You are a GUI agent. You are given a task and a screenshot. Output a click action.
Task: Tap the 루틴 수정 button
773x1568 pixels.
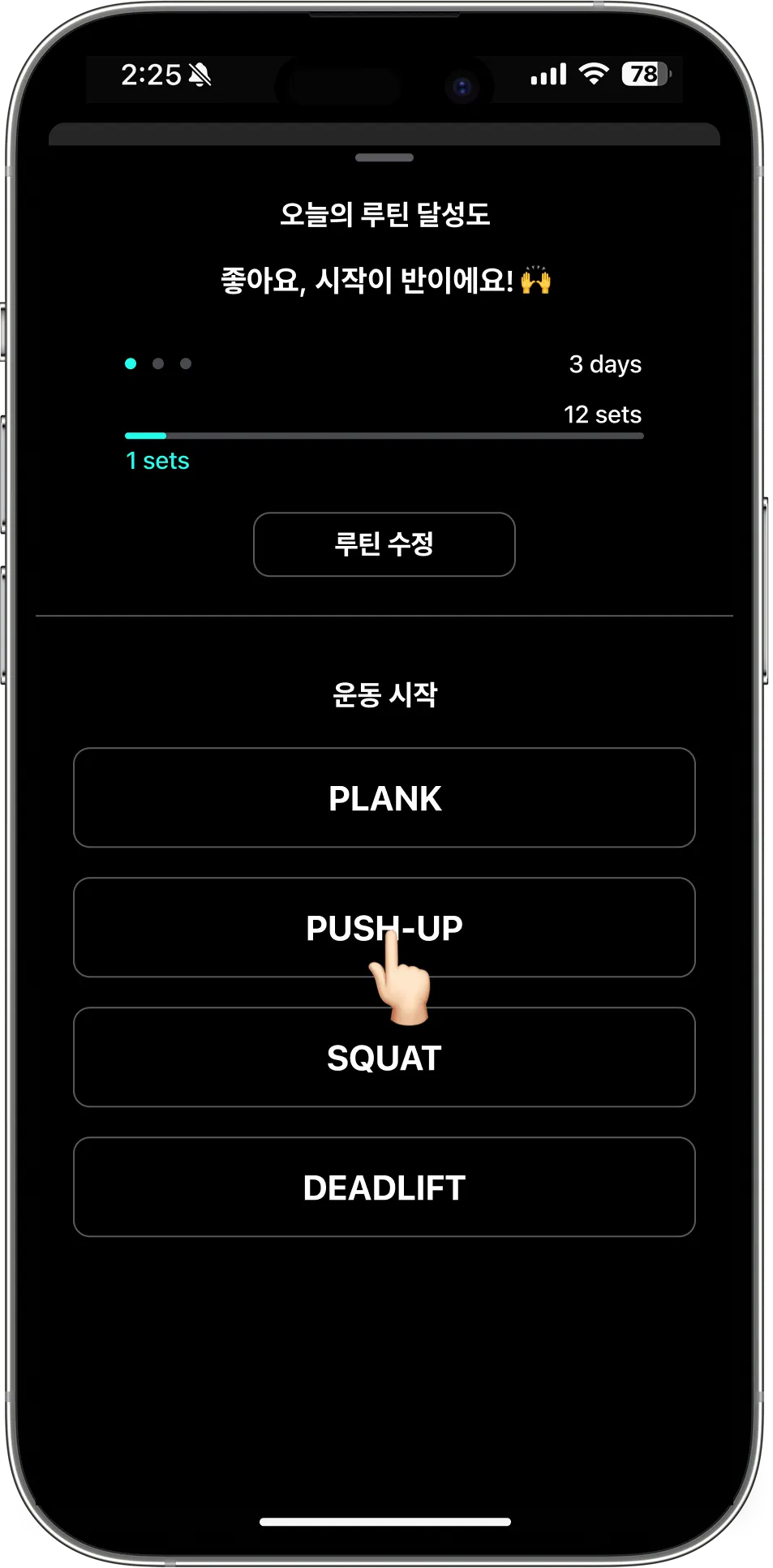point(384,544)
